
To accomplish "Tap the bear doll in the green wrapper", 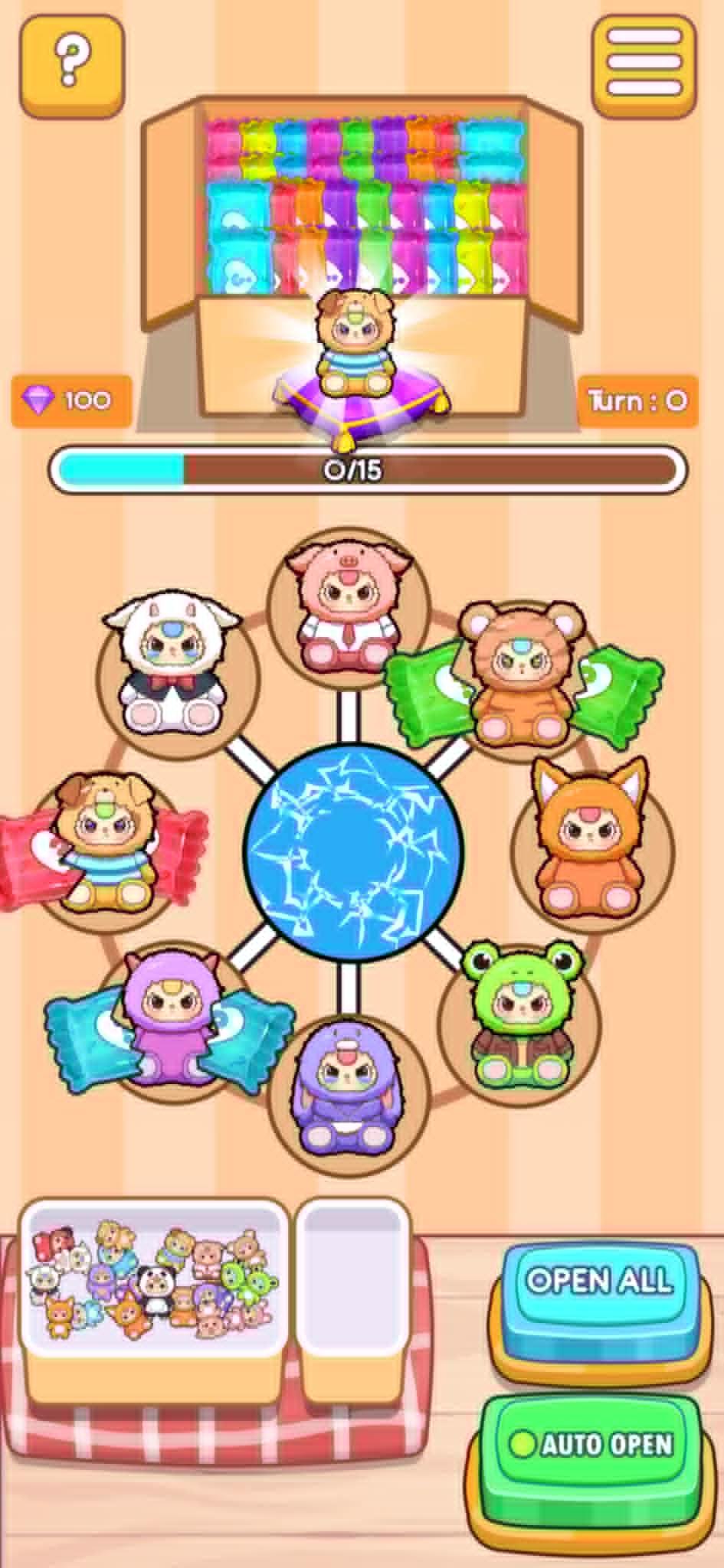I will pos(519,681).
